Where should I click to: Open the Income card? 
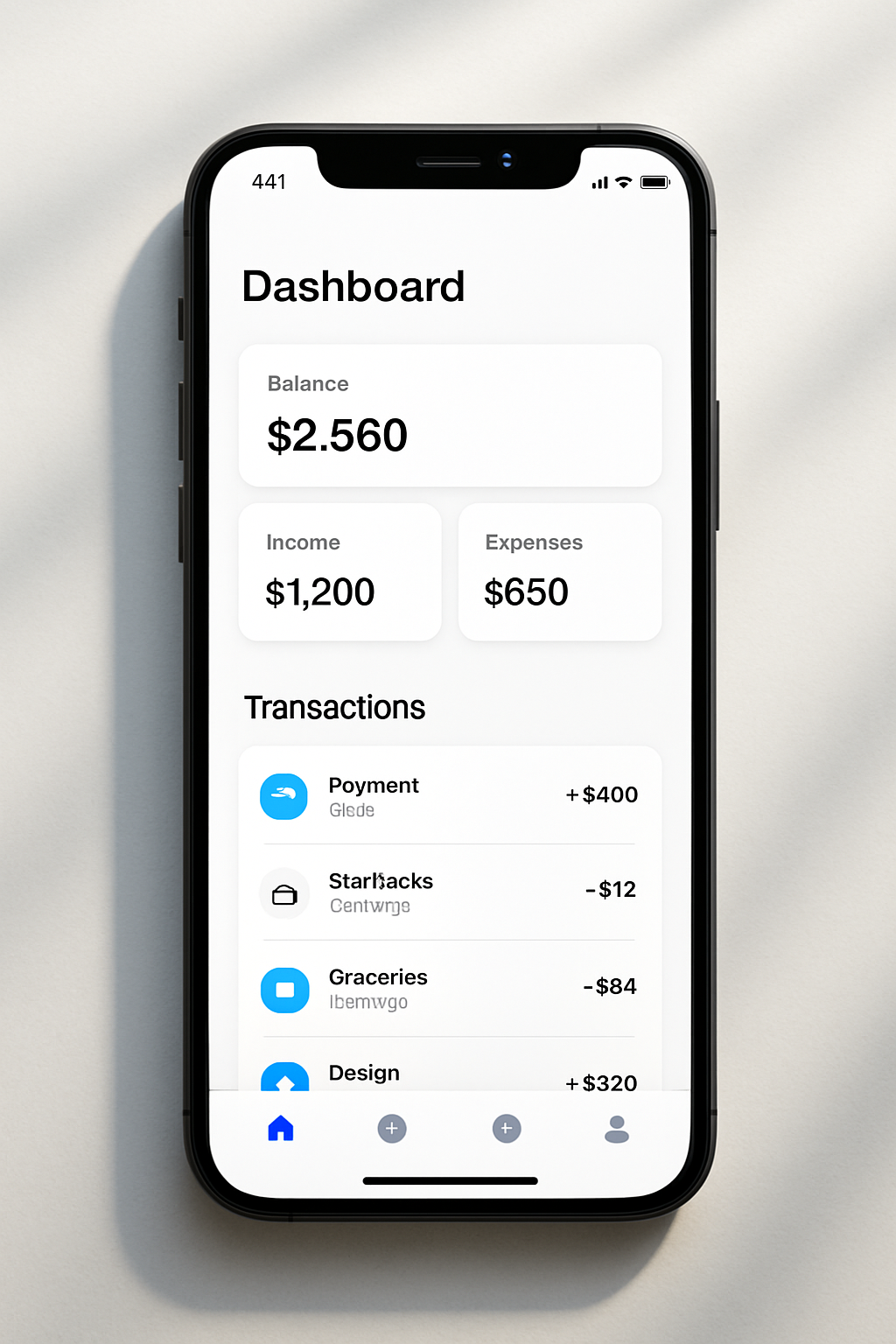click(339, 571)
